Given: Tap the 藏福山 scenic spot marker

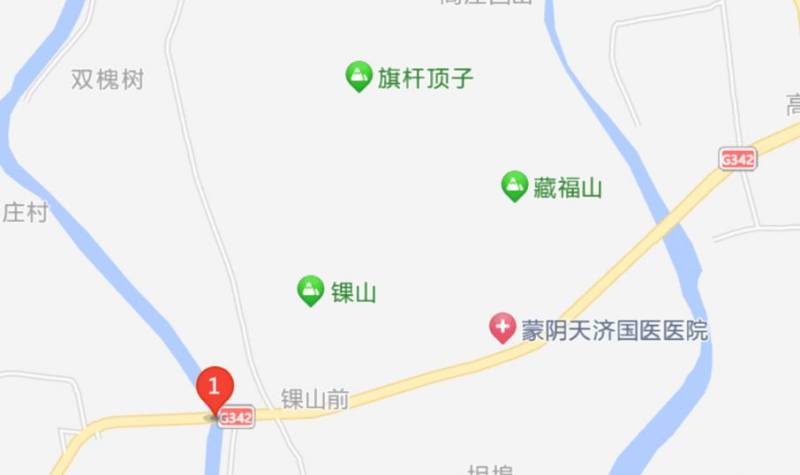Looking at the screenshot, I should [514, 185].
